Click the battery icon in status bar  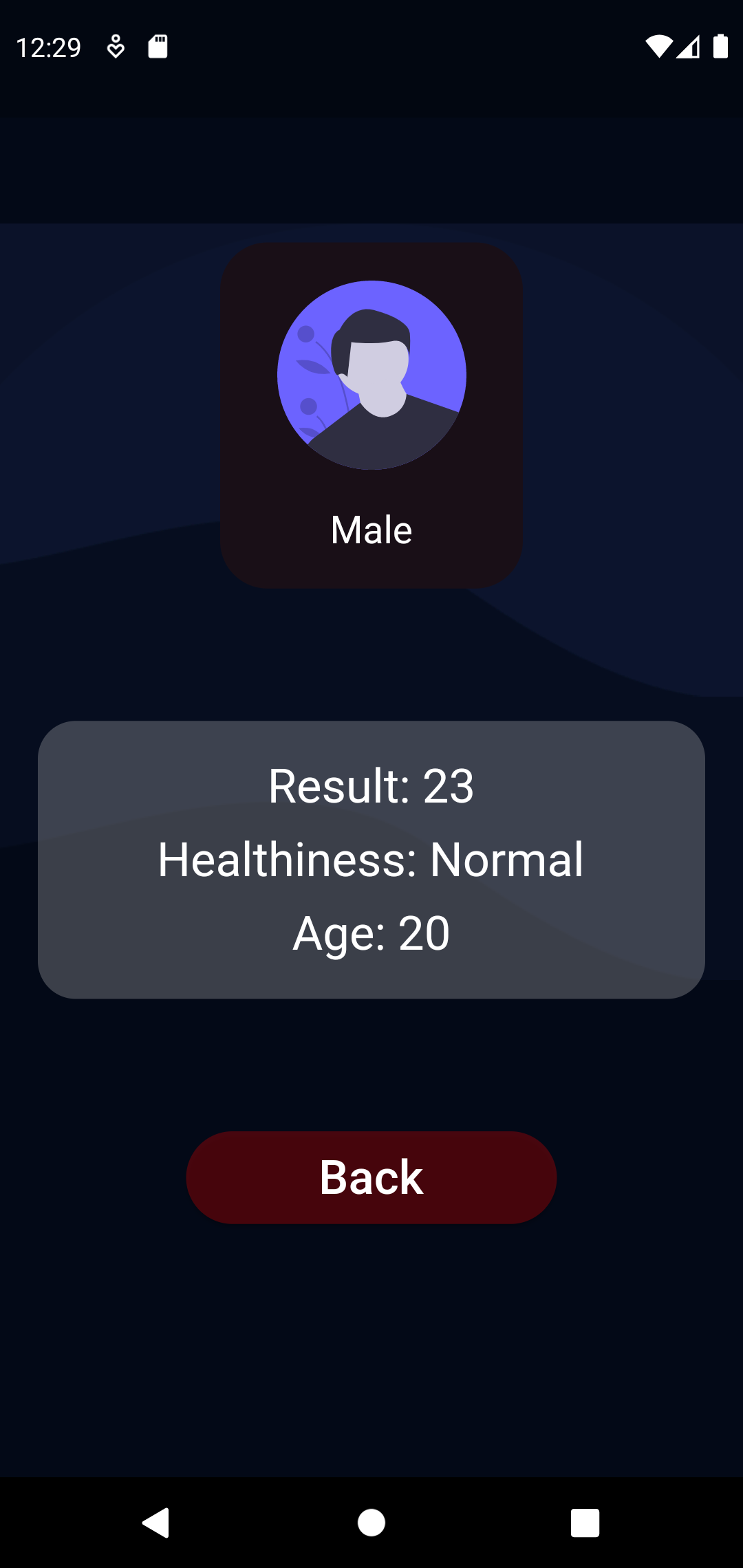[721, 47]
